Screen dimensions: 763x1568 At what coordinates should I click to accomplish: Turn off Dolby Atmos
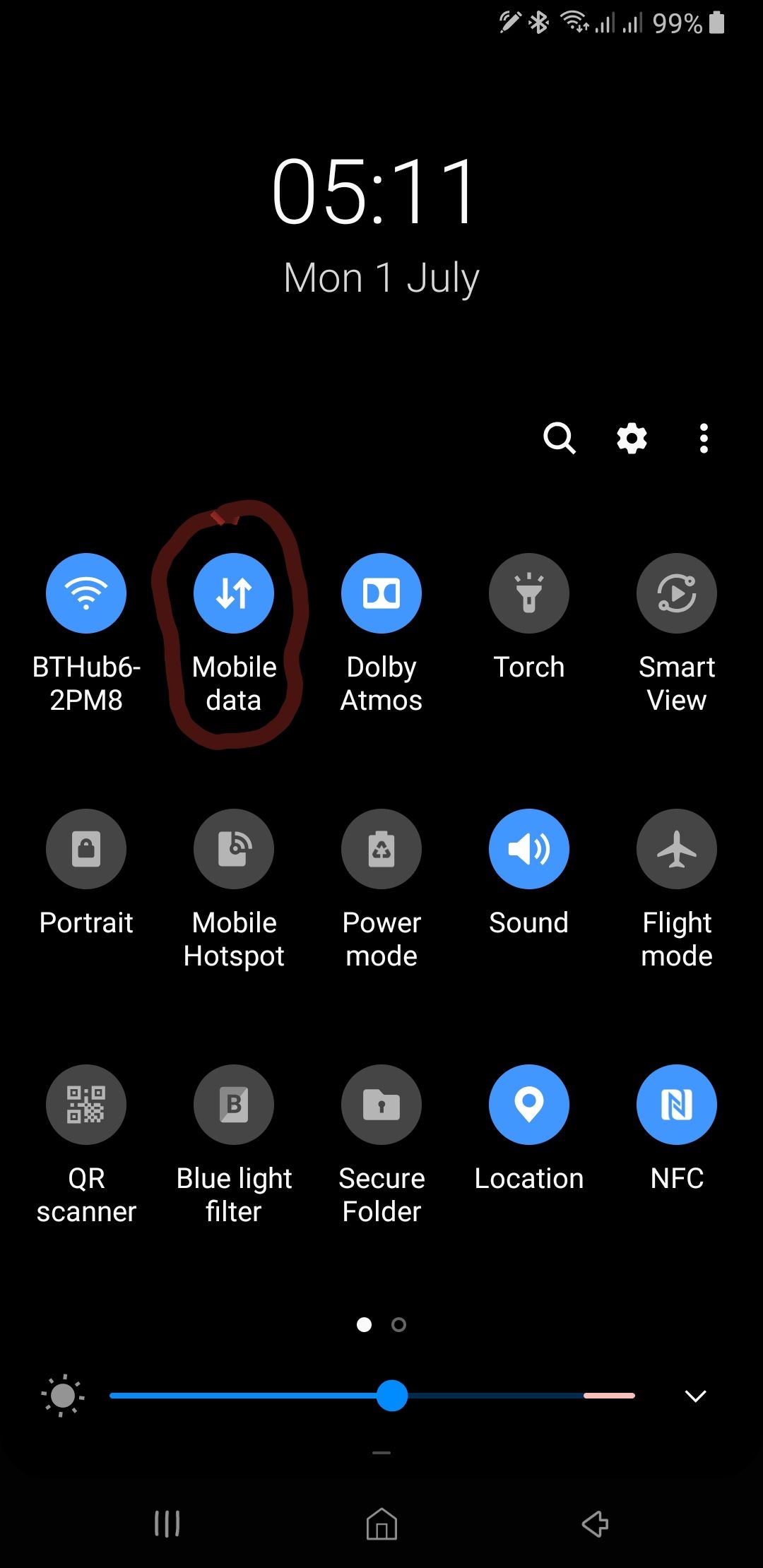click(x=381, y=593)
